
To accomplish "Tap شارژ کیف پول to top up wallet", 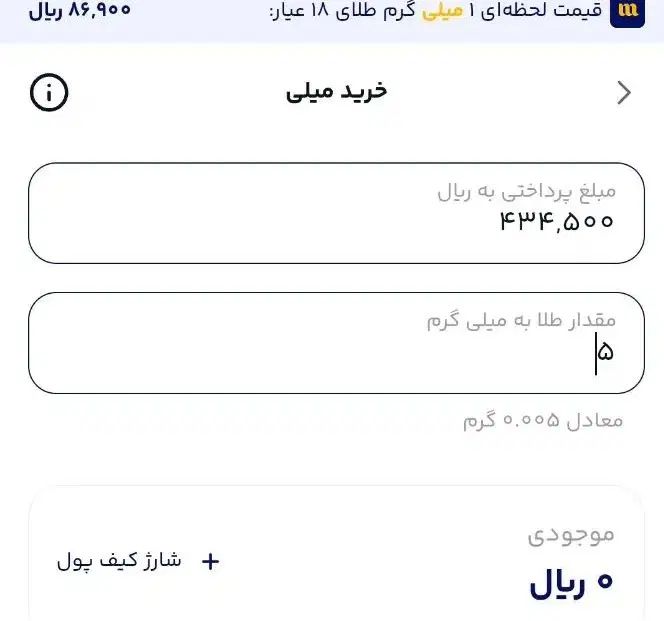I will click(137, 561).
